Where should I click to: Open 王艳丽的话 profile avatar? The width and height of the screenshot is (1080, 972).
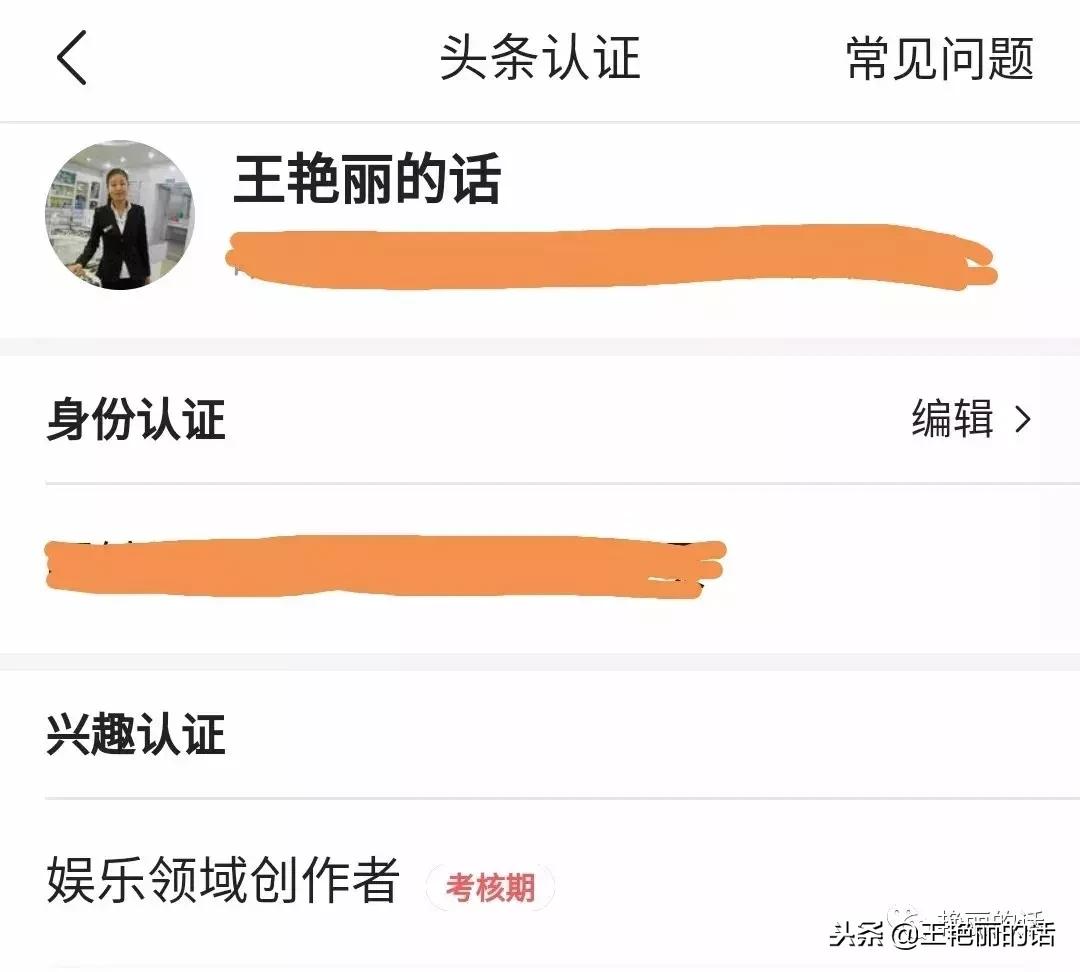(x=119, y=216)
